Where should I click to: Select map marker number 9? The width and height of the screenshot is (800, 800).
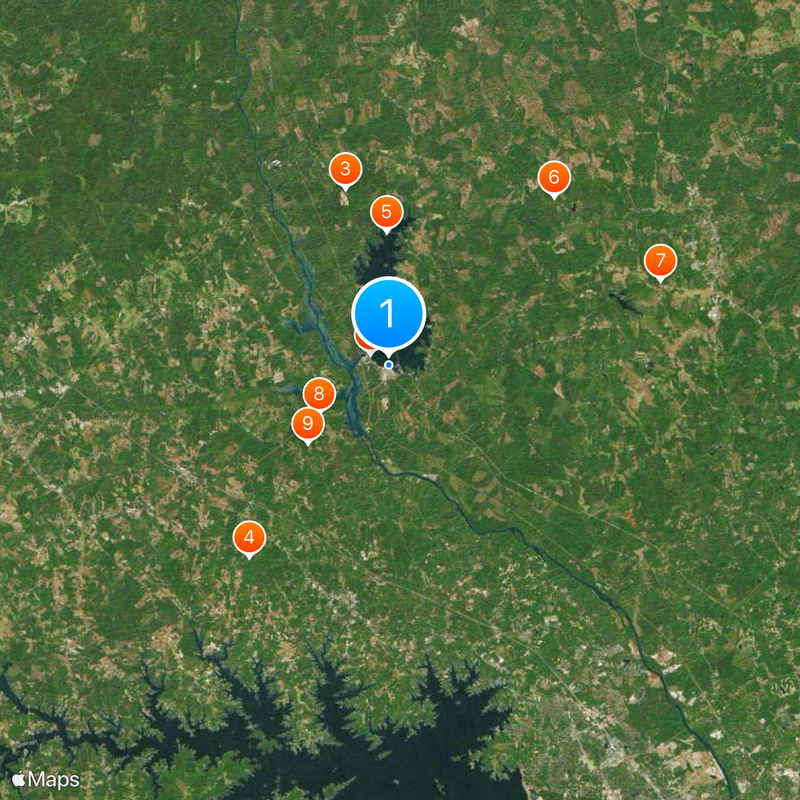pos(308,424)
